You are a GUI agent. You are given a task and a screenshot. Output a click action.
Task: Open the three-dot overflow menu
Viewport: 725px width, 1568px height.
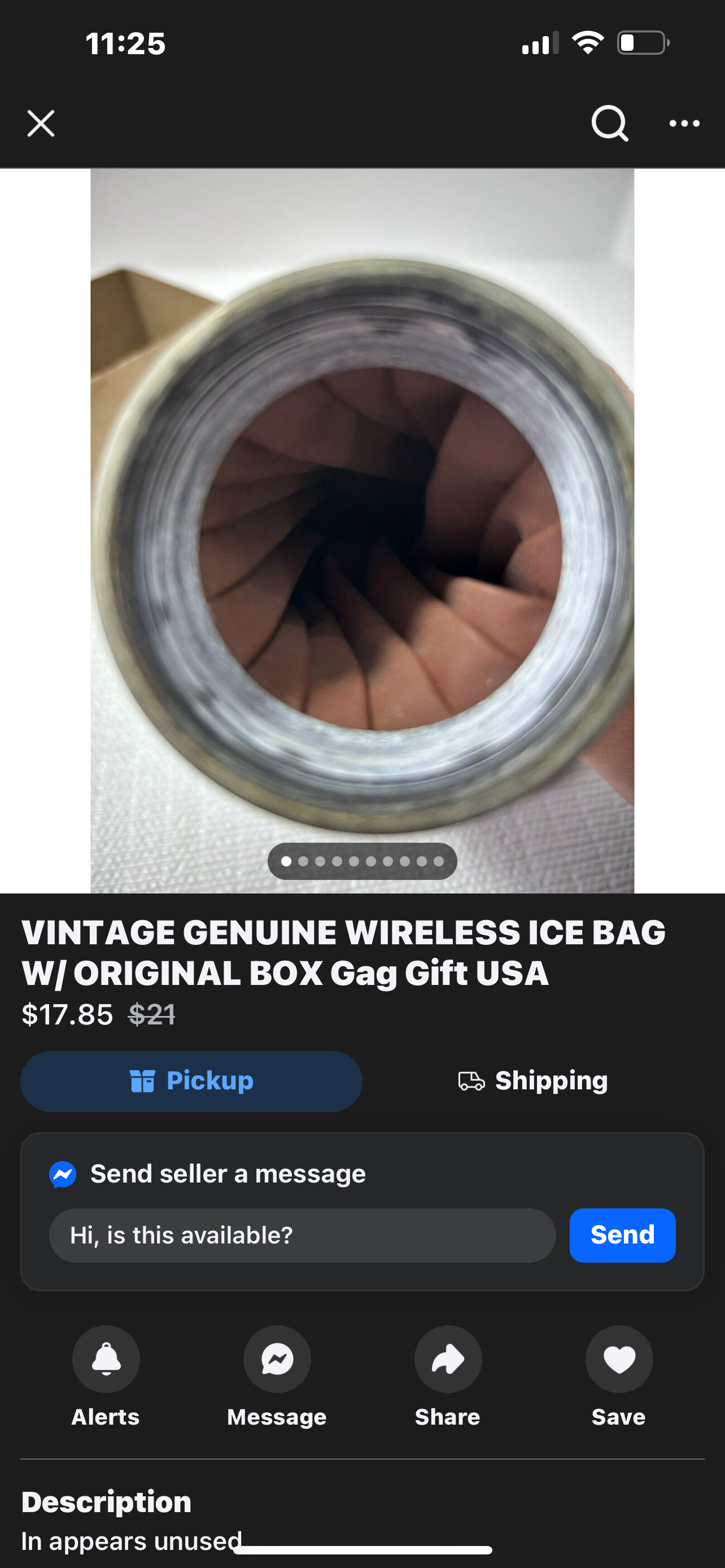(684, 124)
